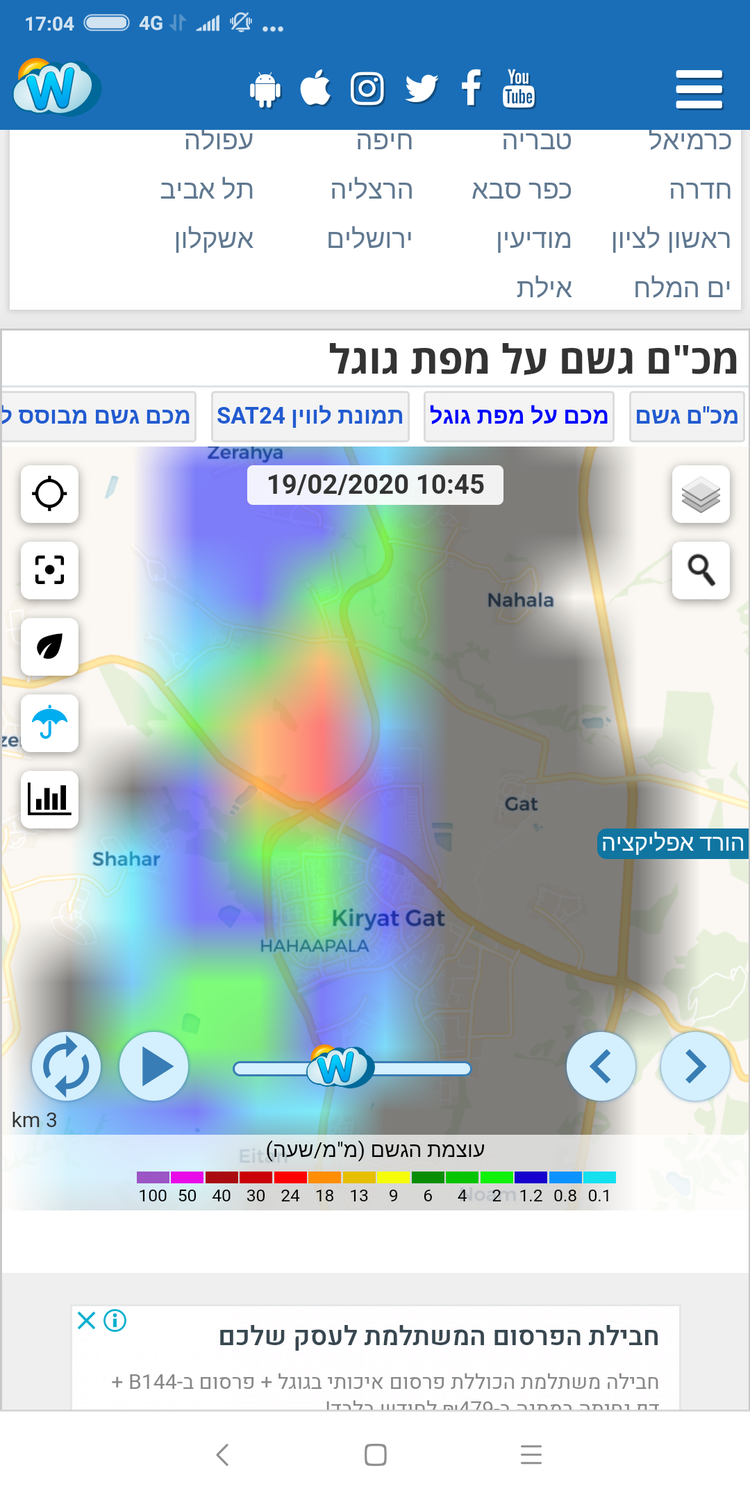This screenshot has width=750, height=1500.
Task: Play the radar animation
Action: [x=154, y=1067]
